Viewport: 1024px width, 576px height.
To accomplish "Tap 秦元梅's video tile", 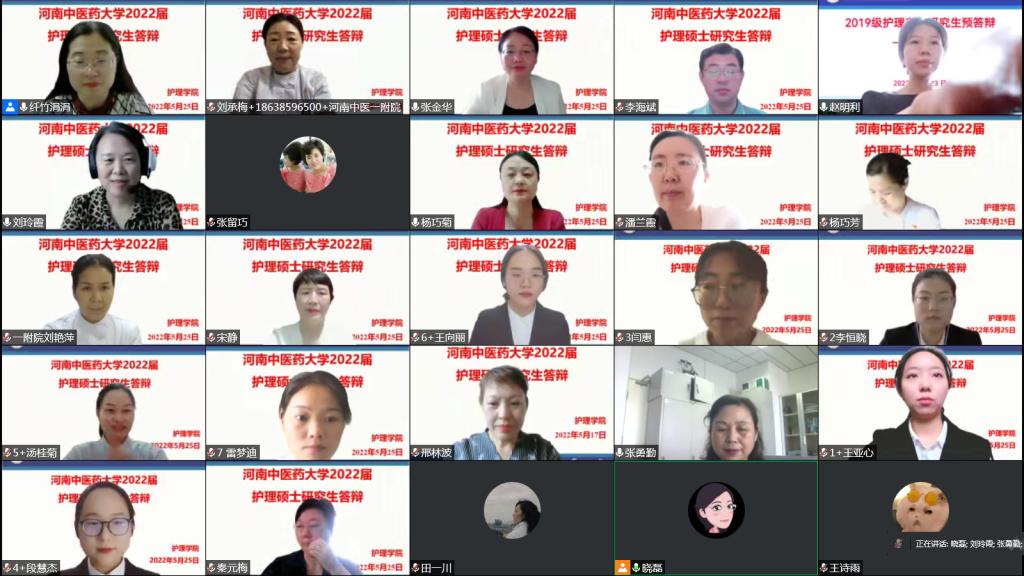I will 307,518.
